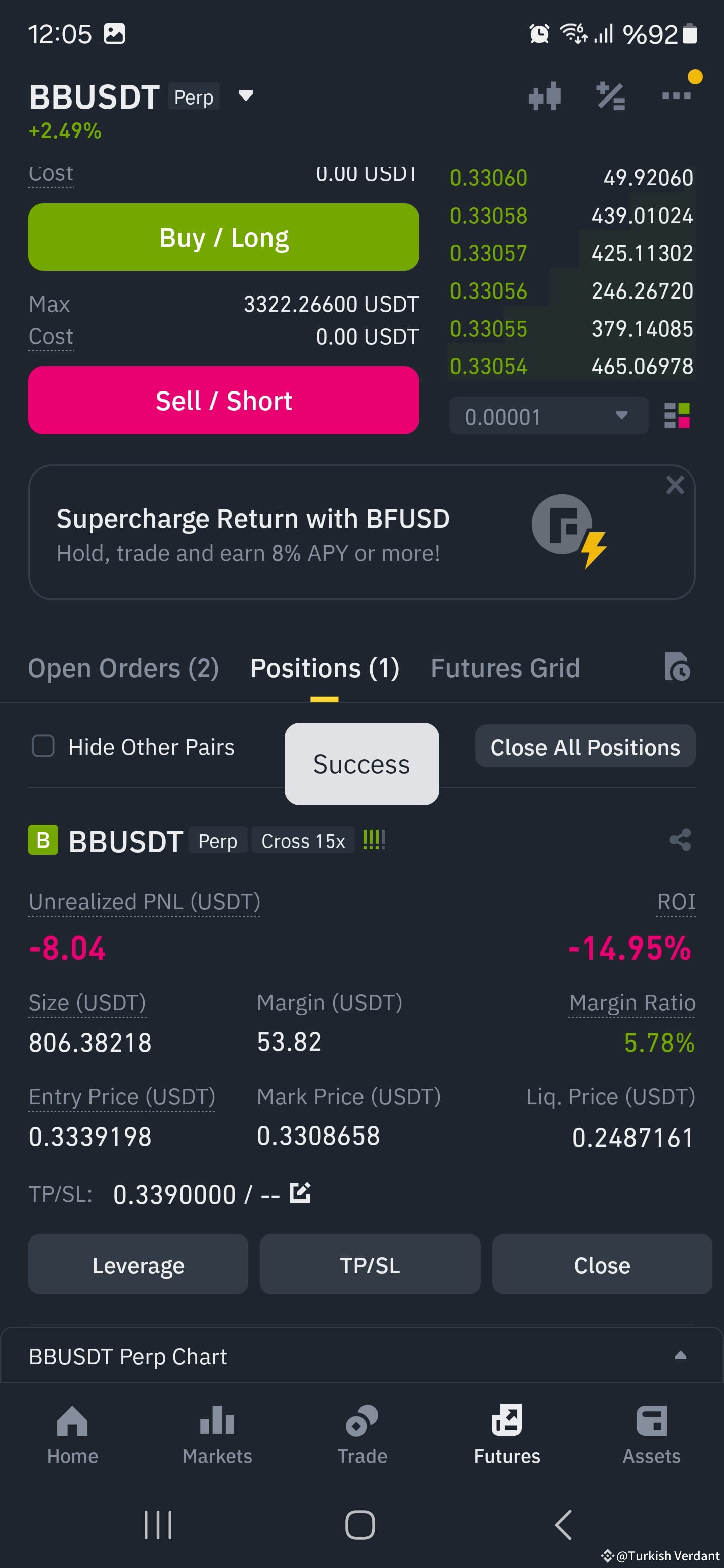Screen dimensions: 724x1568
Task: Open the BBUSDT pair selector dropdown
Action: pos(245,95)
